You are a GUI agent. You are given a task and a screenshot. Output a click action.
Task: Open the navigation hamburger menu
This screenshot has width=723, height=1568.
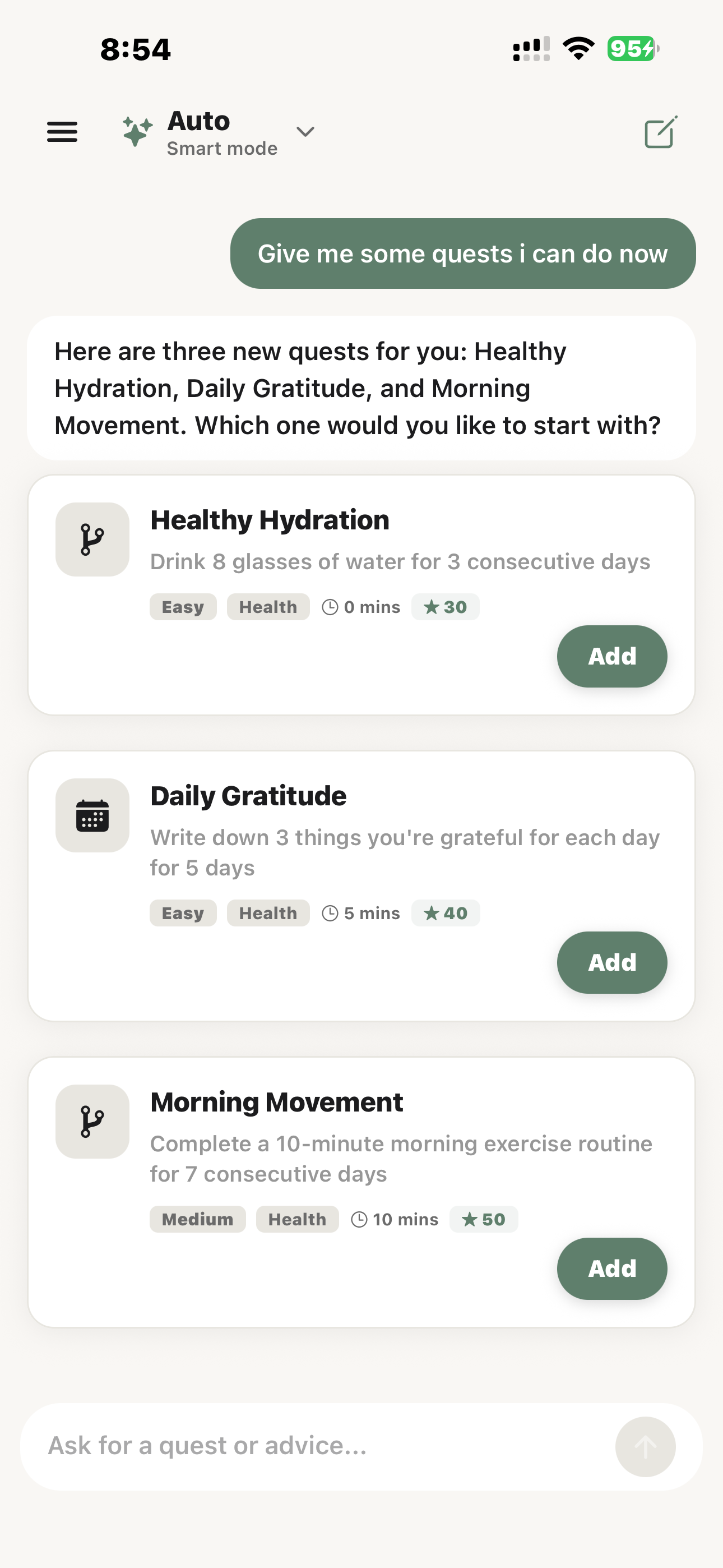click(62, 132)
